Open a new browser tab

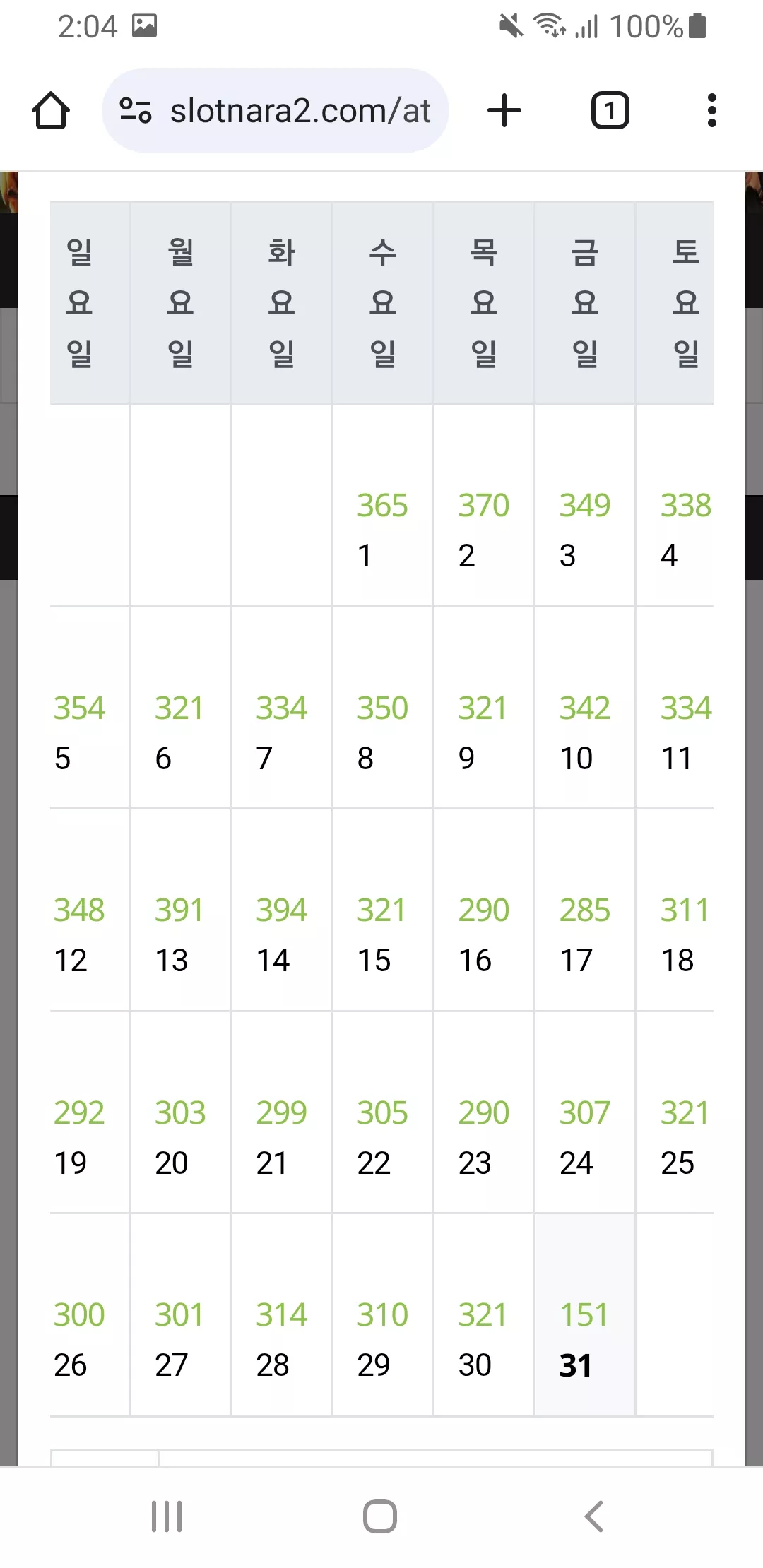point(504,111)
